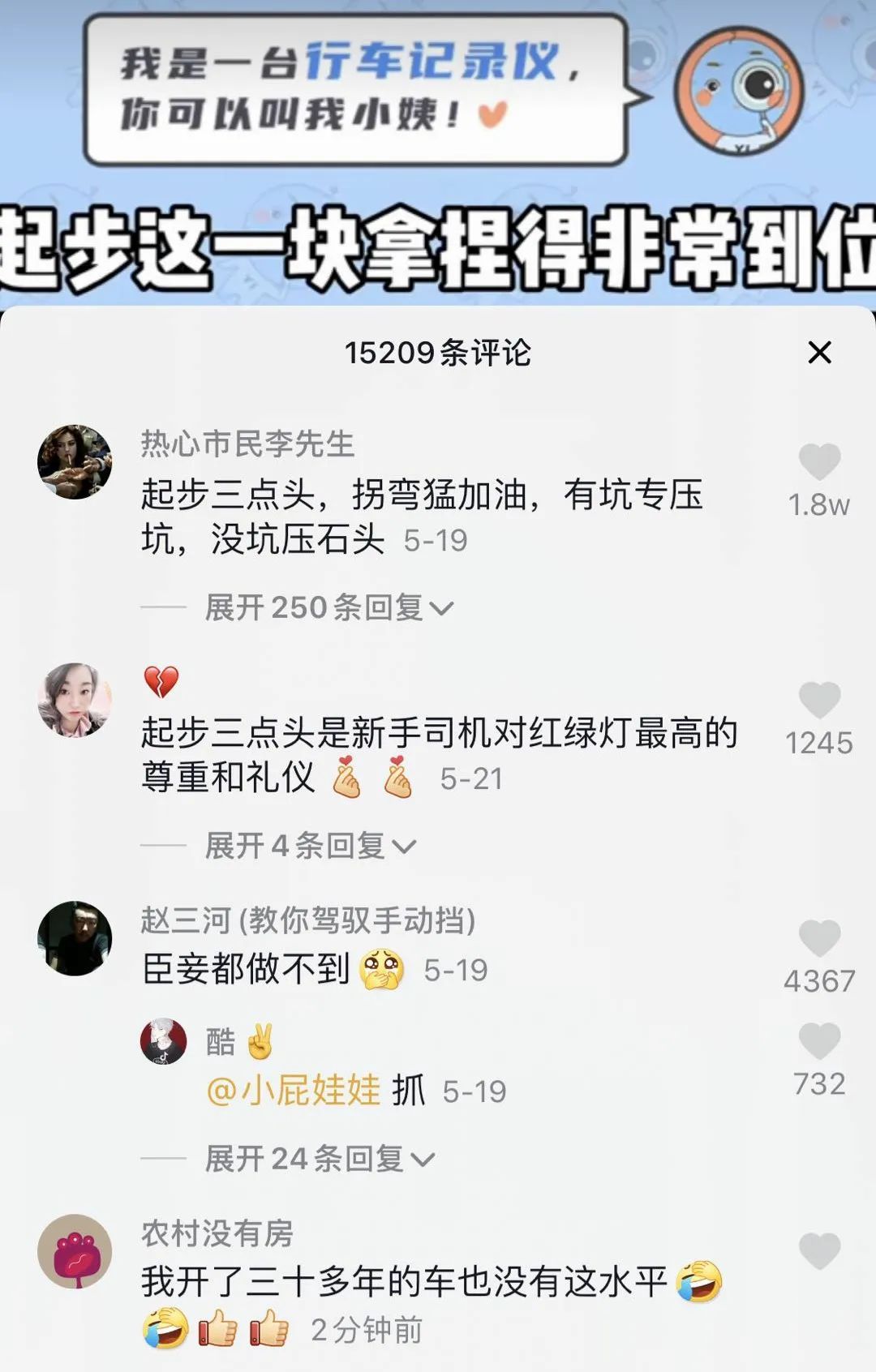
Task: Open 农村没有房's profile avatar
Action: (x=75, y=1251)
